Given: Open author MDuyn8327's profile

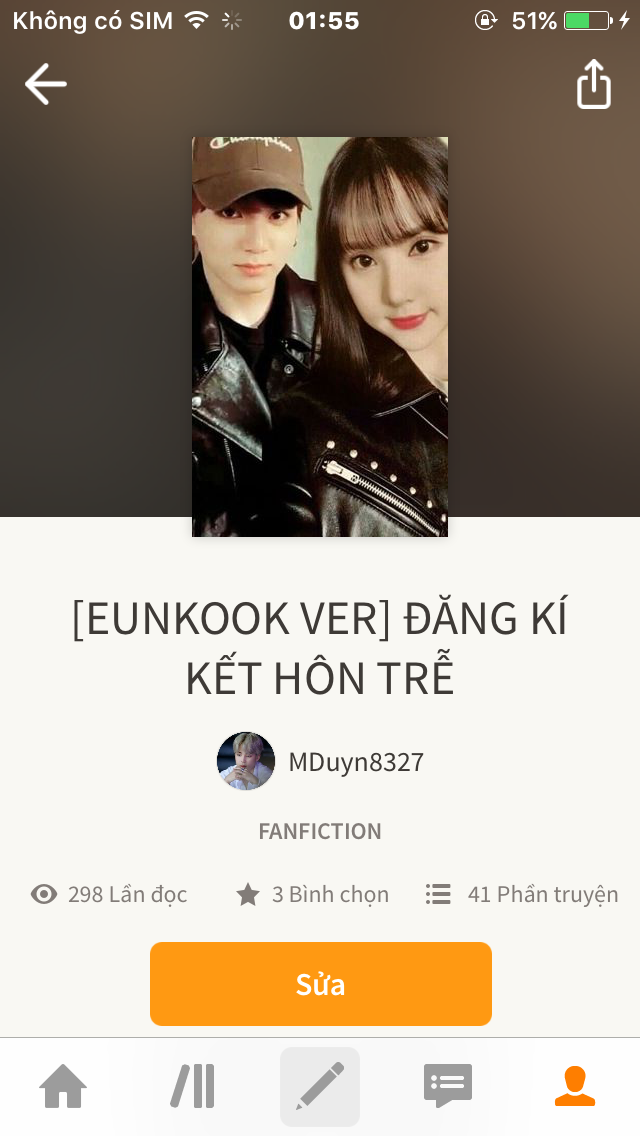Looking at the screenshot, I should pyautogui.click(x=320, y=761).
